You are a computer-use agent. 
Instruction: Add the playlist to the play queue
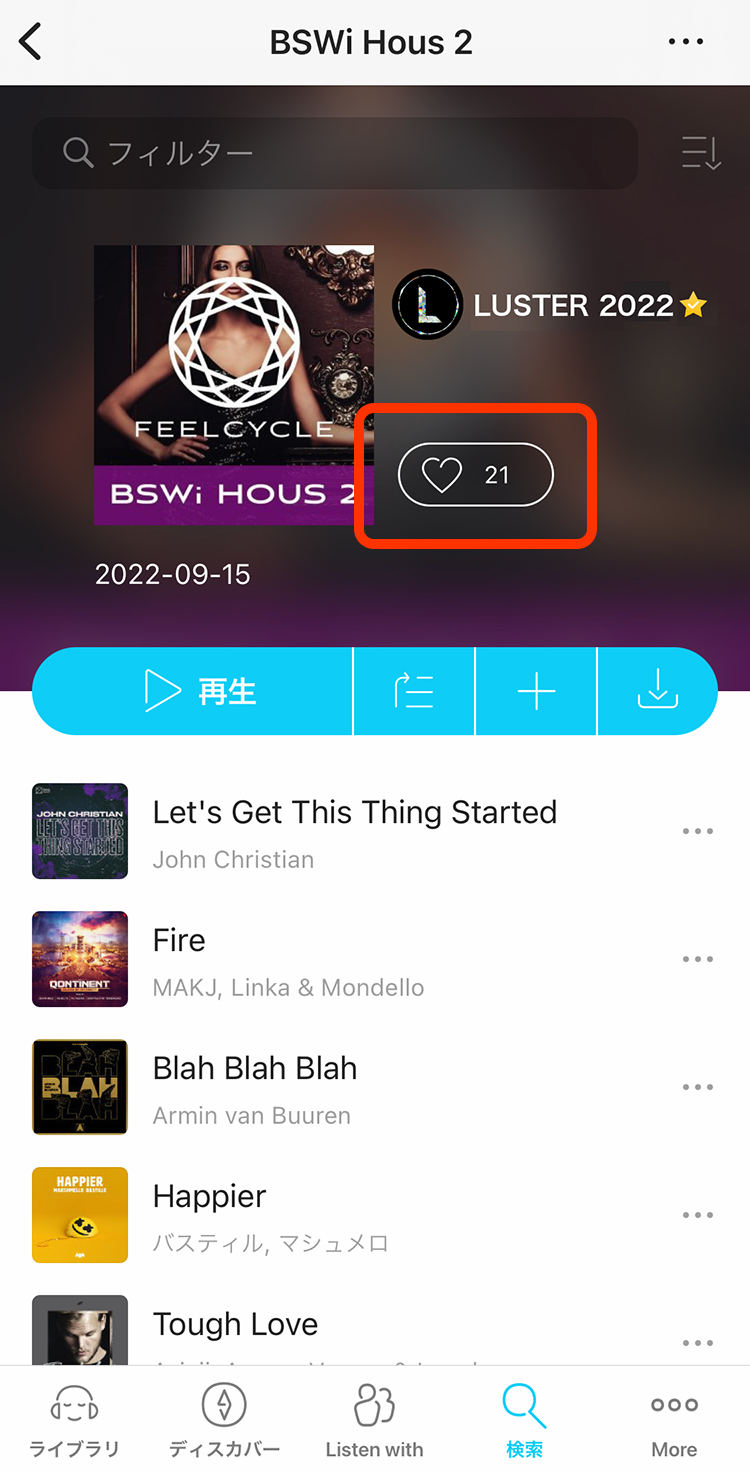tap(414, 691)
